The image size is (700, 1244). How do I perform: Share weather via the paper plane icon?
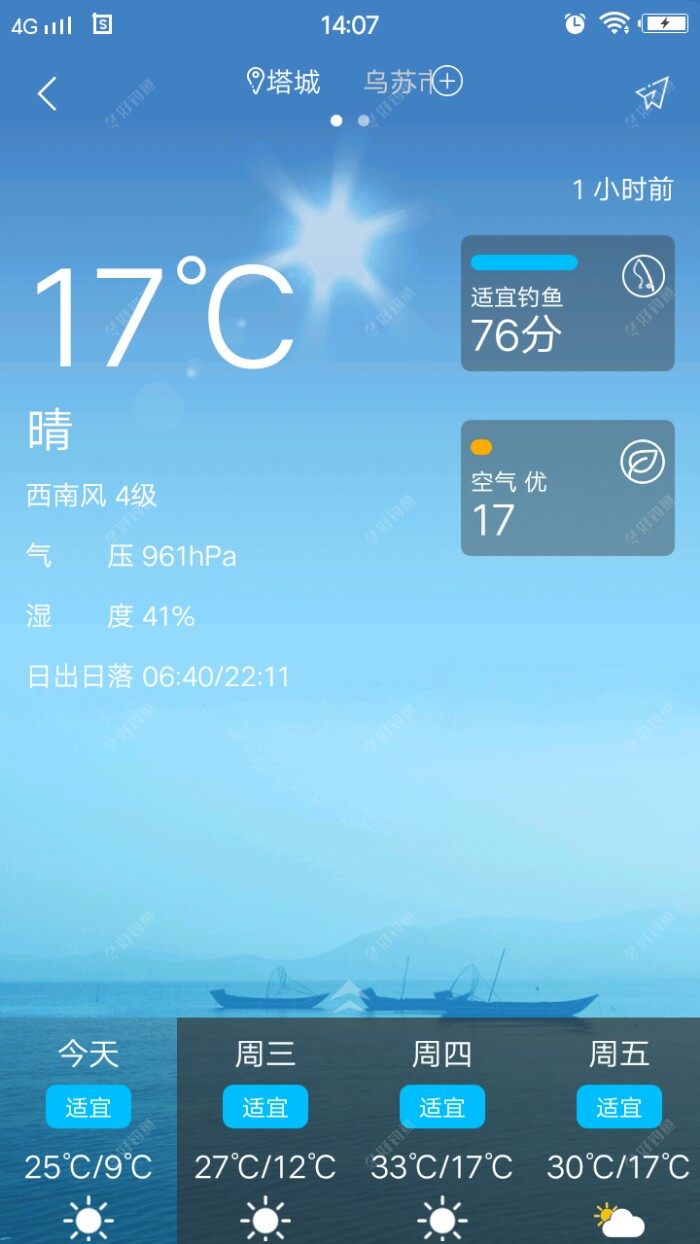click(651, 93)
